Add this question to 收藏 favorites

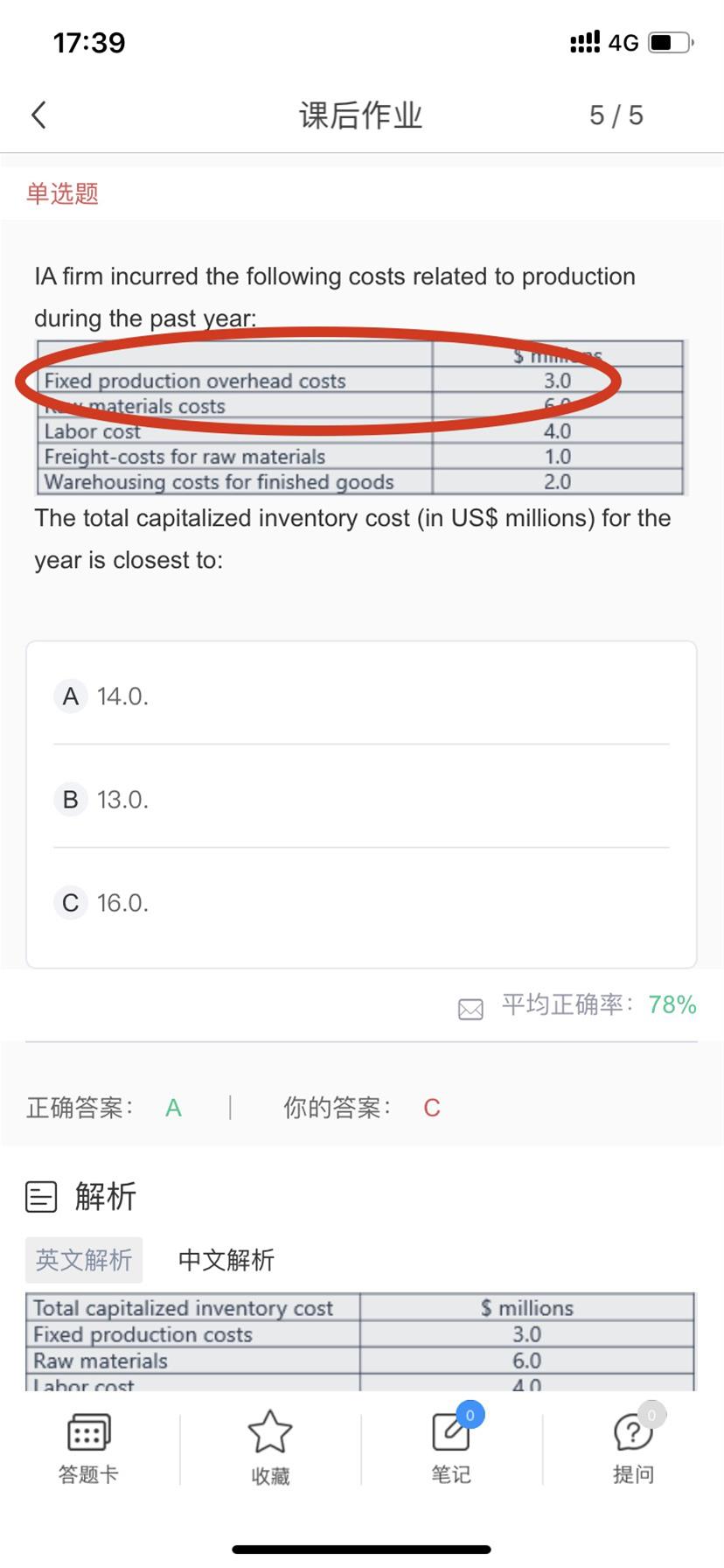click(x=270, y=1447)
